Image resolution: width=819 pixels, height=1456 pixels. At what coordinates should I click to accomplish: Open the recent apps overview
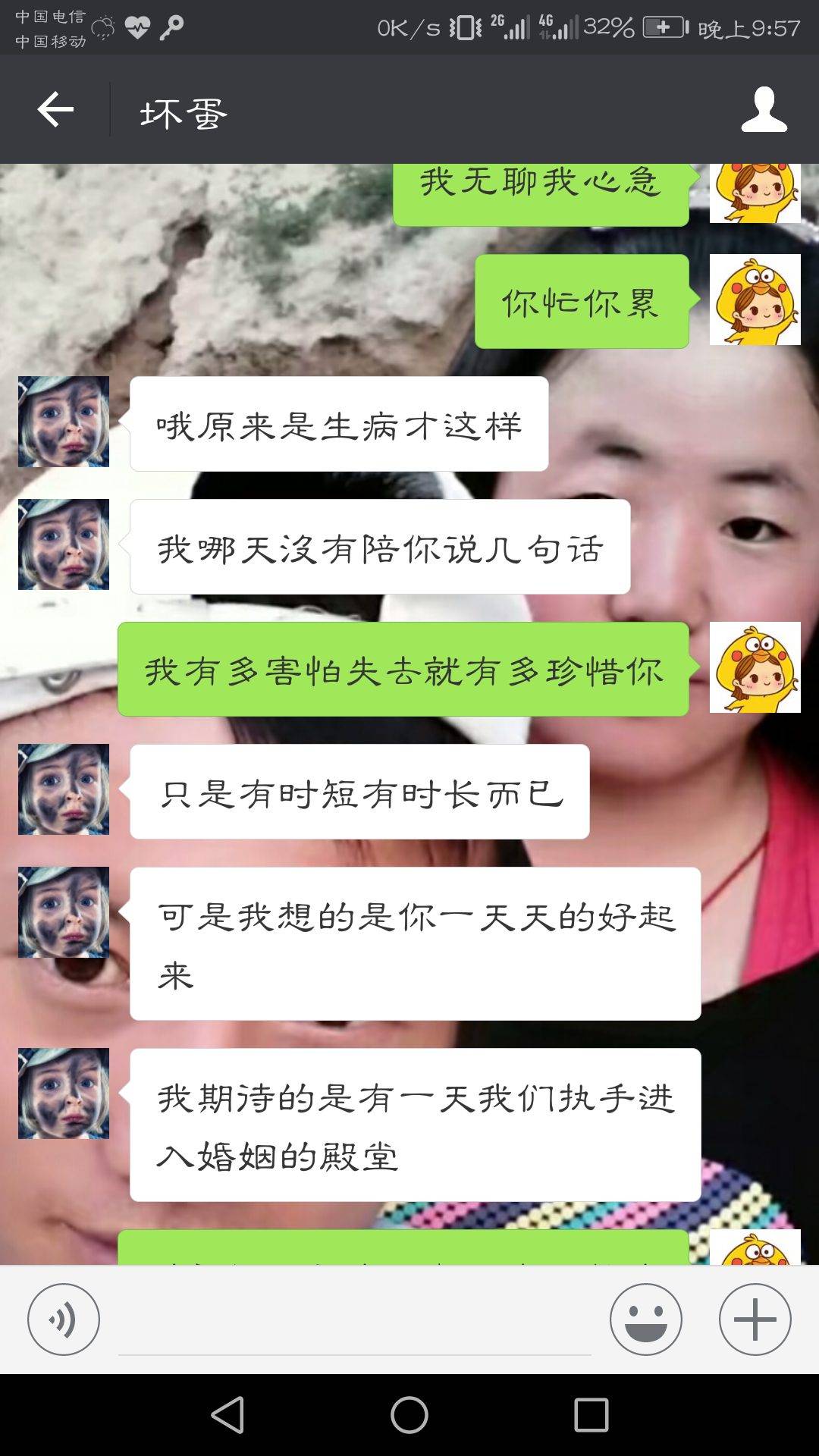591,1415
